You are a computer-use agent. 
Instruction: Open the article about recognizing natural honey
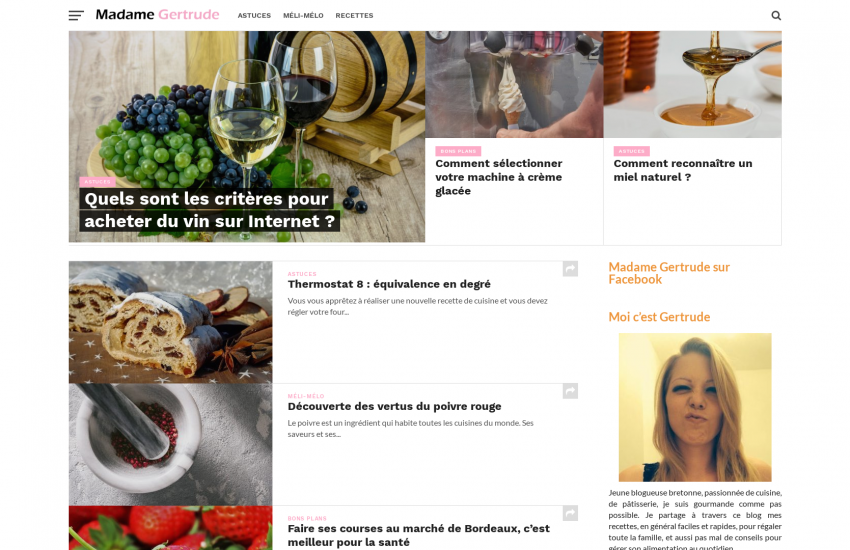[682, 170]
